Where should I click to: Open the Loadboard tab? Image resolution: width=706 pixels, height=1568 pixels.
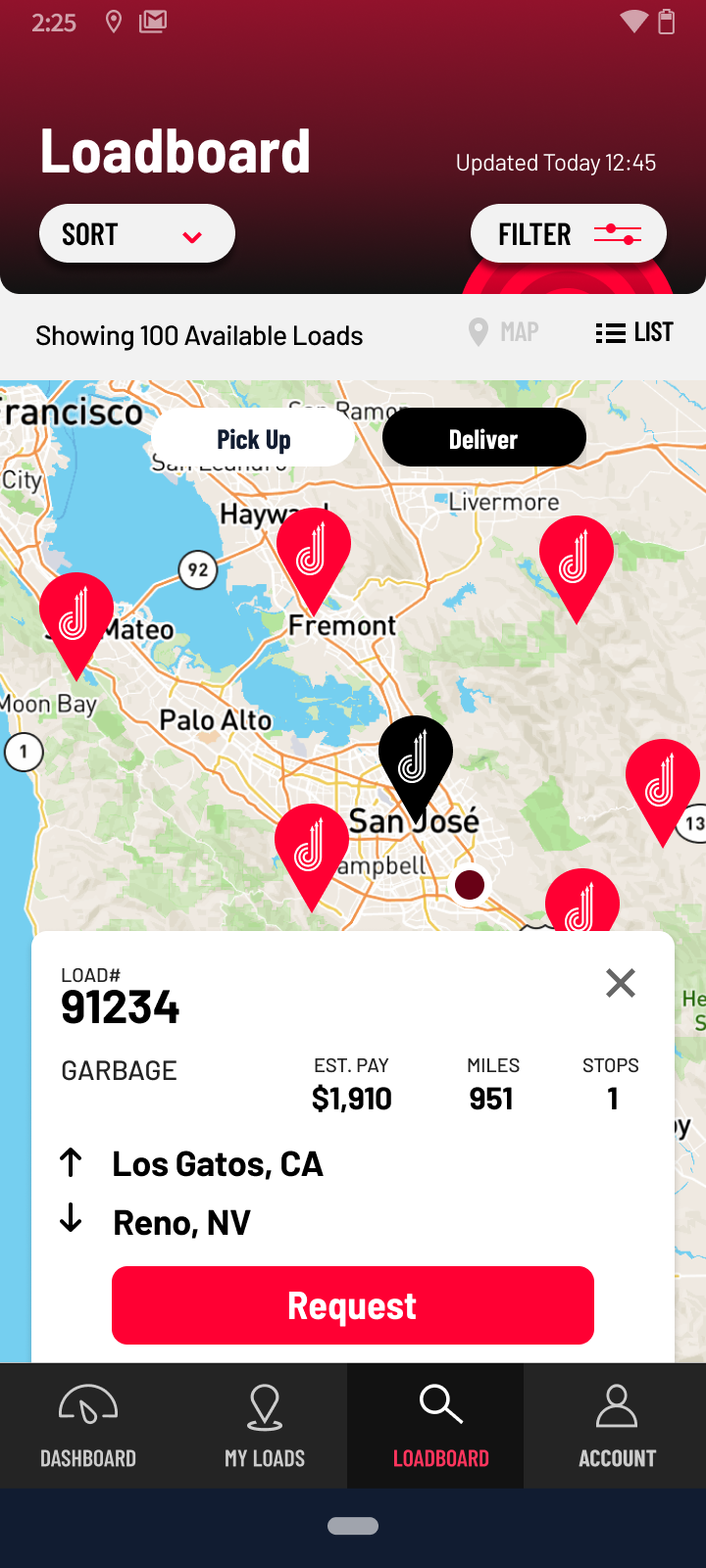click(x=440, y=1426)
